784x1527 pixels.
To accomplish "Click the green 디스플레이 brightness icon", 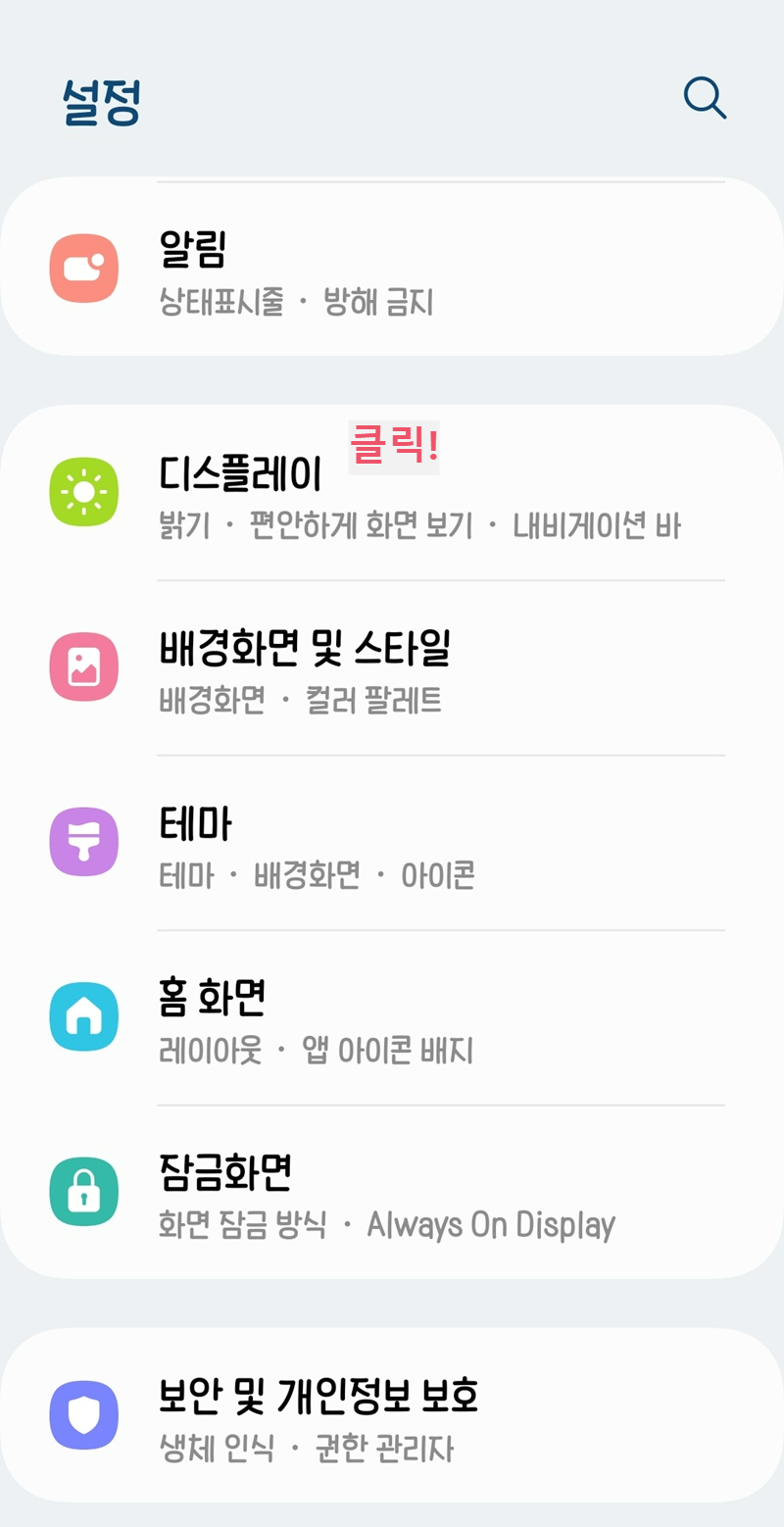I will pyautogui.click(x=84, y=491).
